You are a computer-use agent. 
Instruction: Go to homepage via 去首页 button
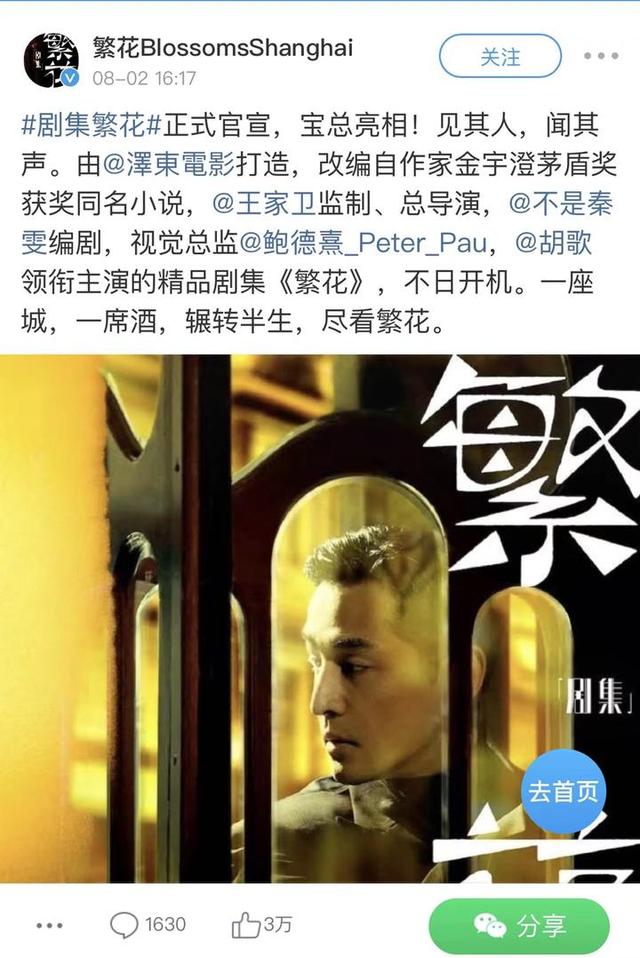[563, 792]
